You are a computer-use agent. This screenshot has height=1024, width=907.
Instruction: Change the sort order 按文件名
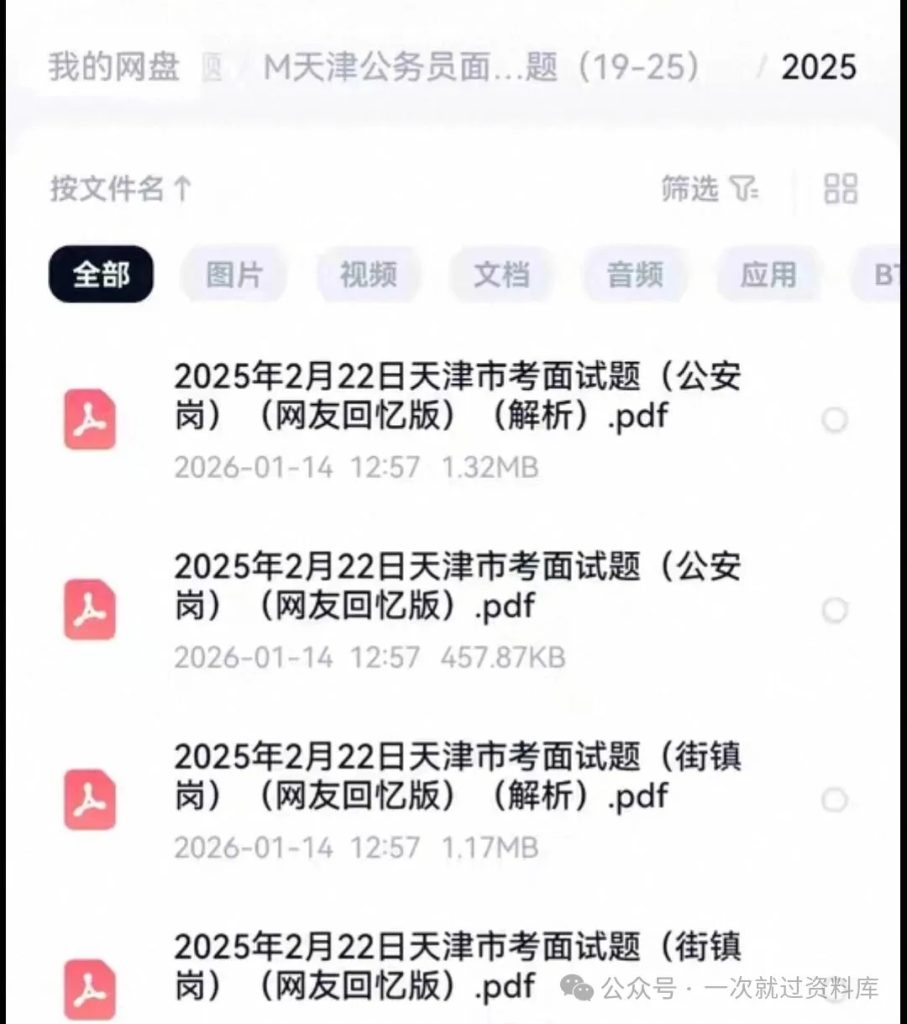point(121,188)
